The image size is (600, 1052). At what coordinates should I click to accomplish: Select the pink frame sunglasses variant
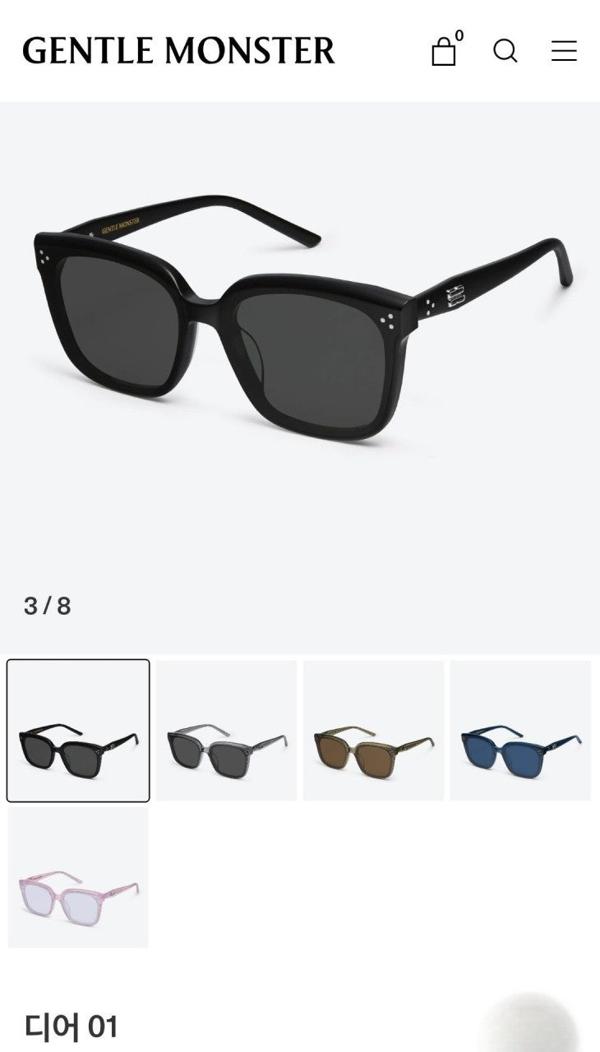coord(78,878)
